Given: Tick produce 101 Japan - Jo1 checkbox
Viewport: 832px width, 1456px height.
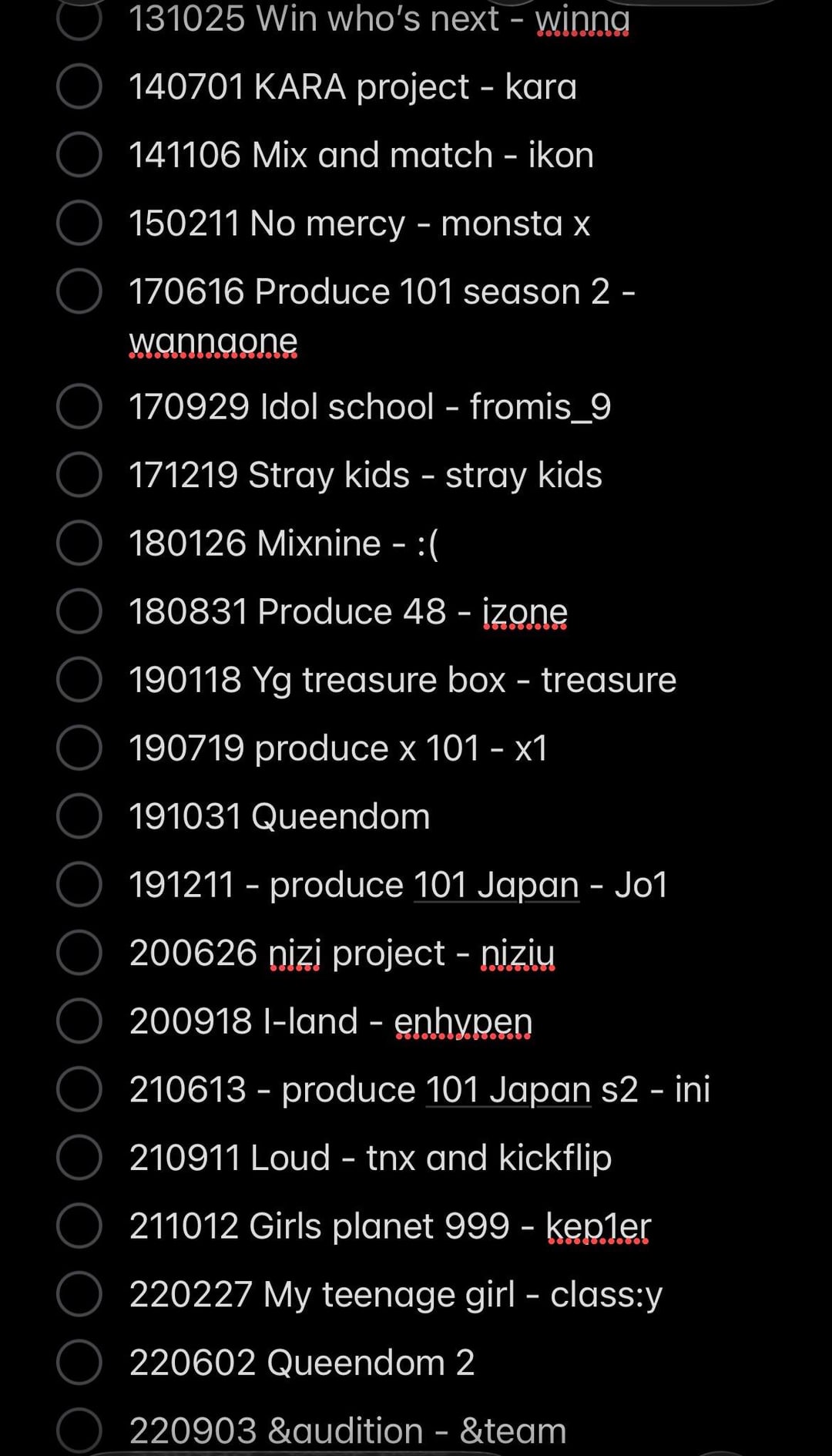Looking at the screenshot, I should (x=79, y=884).
